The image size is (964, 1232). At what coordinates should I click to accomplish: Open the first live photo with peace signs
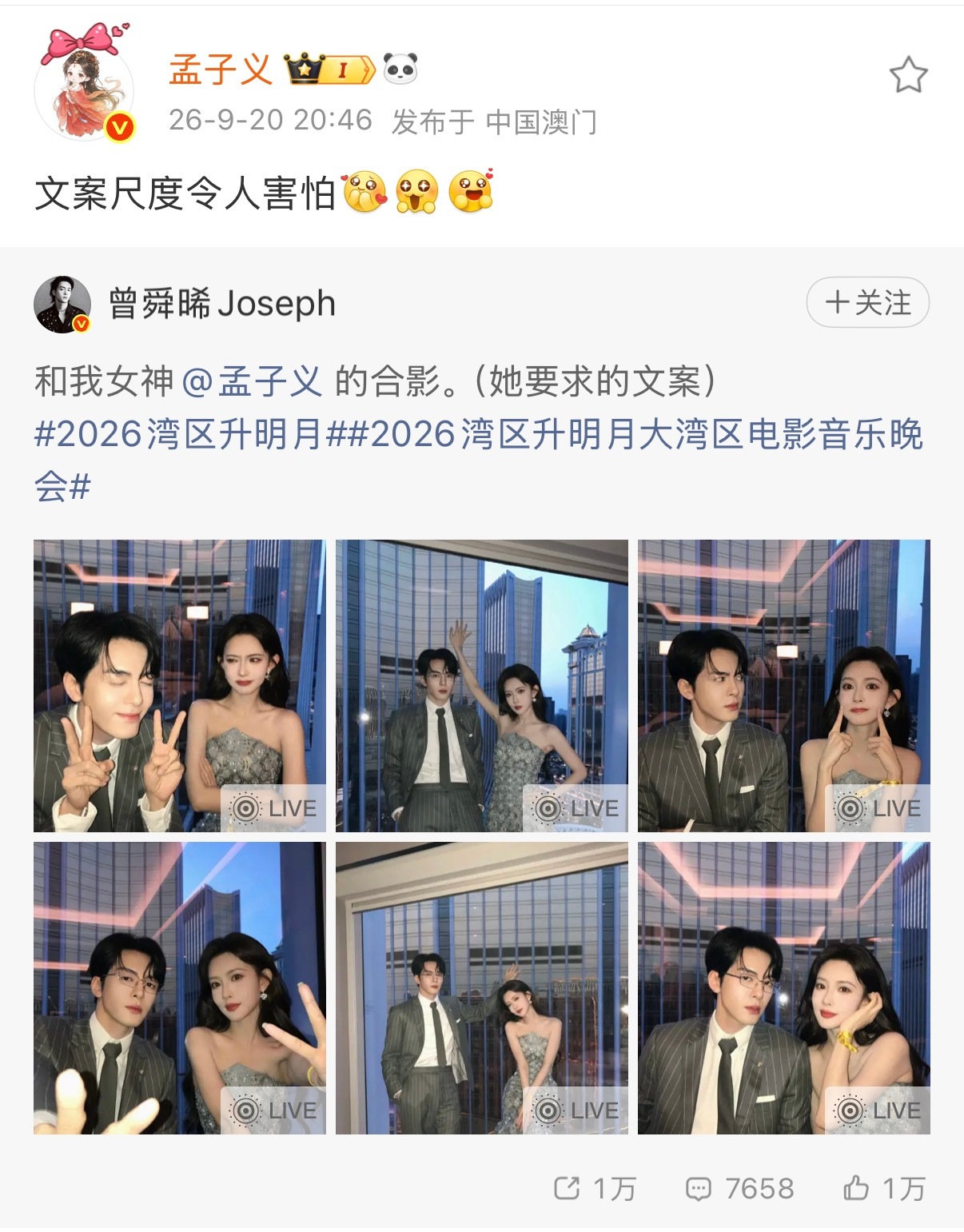tap(180, 686)
